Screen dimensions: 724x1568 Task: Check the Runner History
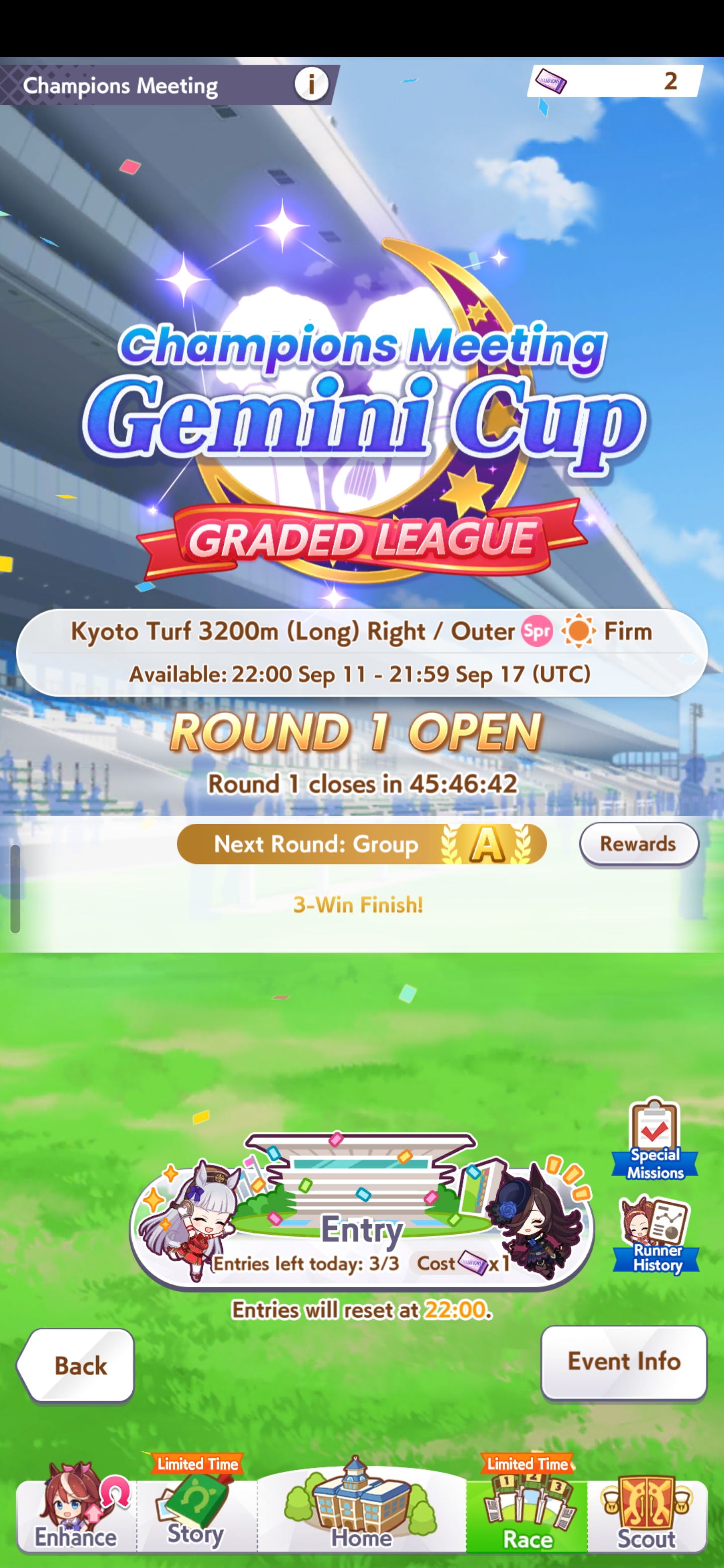(x=656, y=1236)
